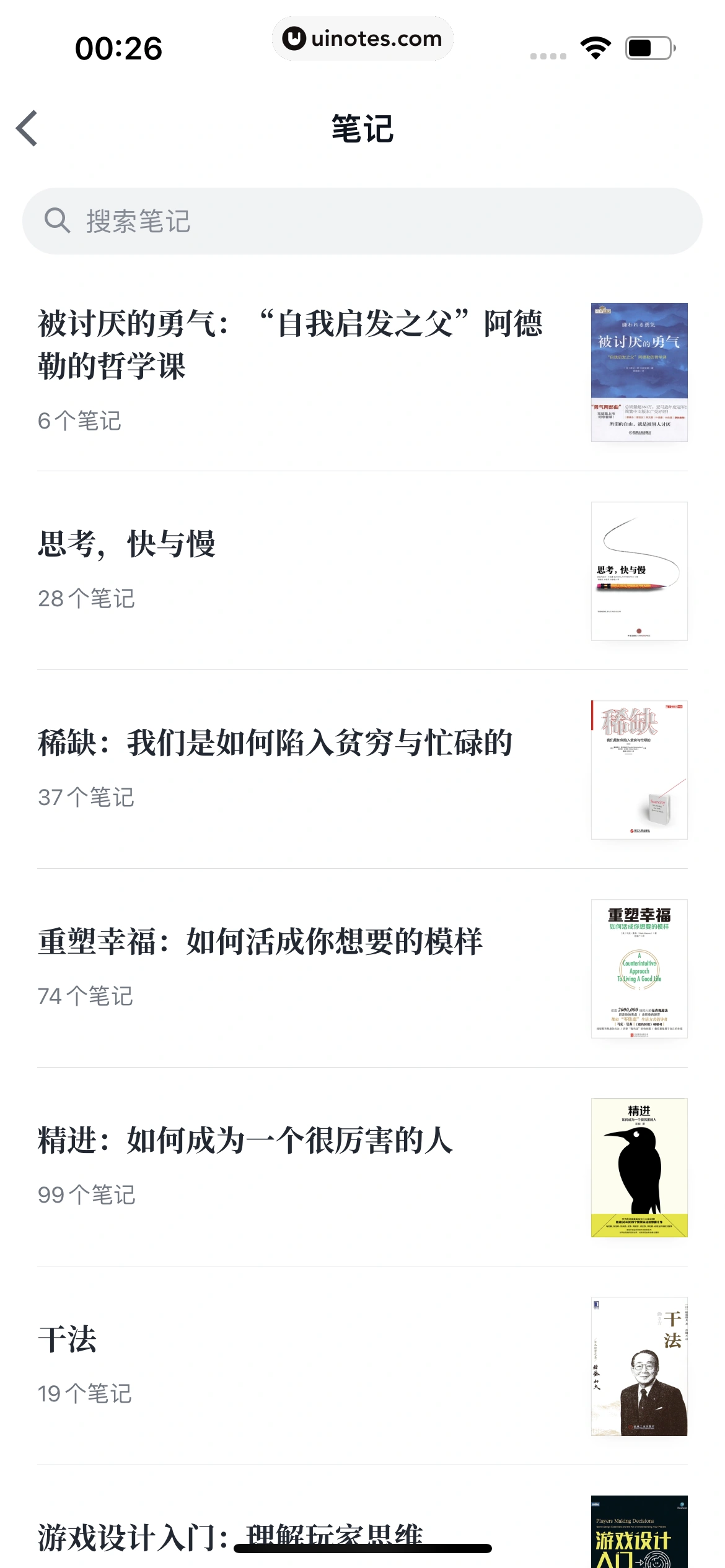The image size is (725, 1568).
Task: Open the 思考，快与慢 book cover thumbnail
Action: [x=638, y=572]
